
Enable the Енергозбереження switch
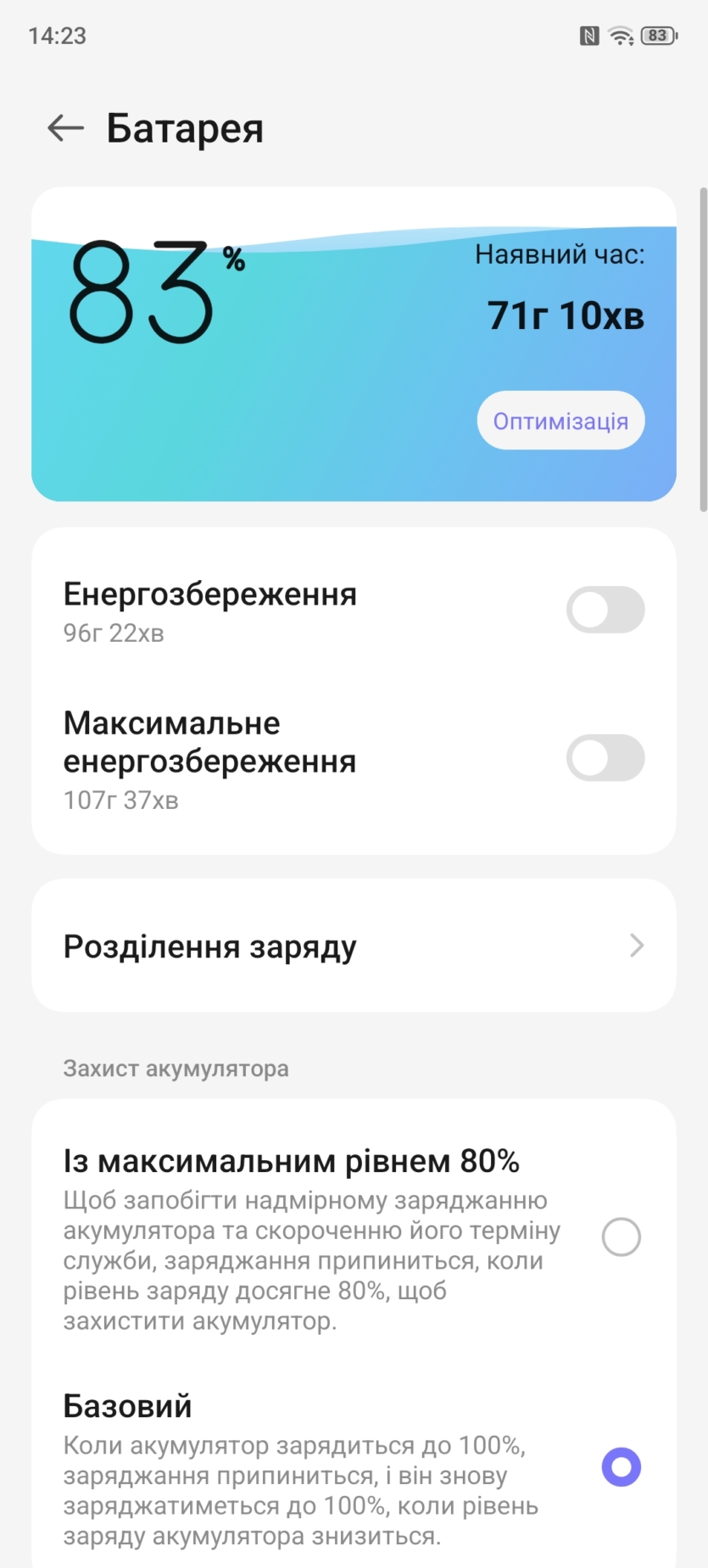pyautogui.click(x=605, y=610)
